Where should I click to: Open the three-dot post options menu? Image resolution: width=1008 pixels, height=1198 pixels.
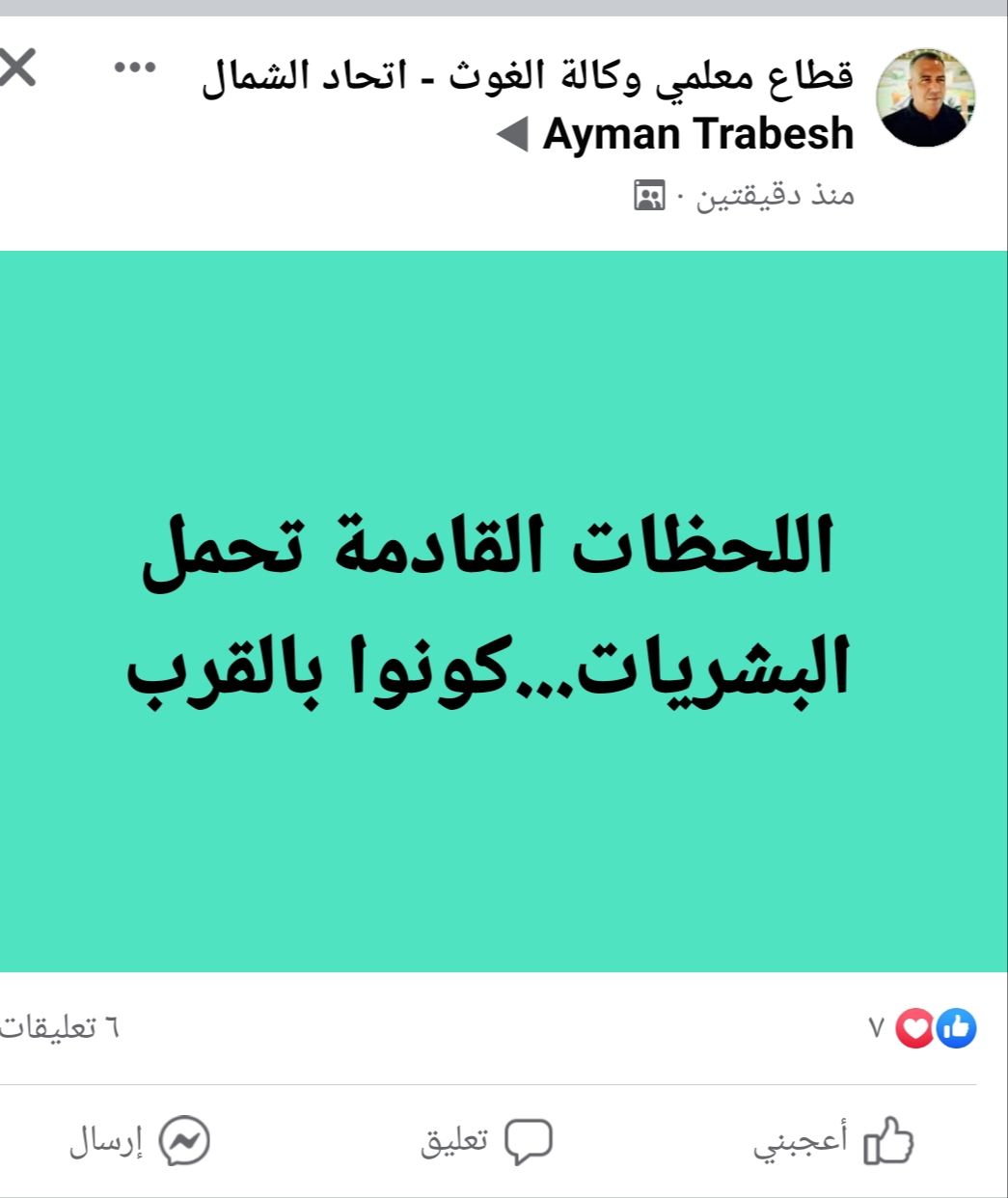(x=134, y=68)
